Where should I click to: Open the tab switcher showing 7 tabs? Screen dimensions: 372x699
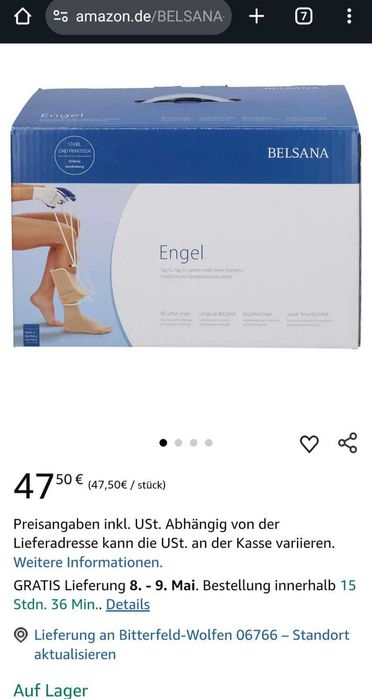pyautogui.click(x=303, y=16)
